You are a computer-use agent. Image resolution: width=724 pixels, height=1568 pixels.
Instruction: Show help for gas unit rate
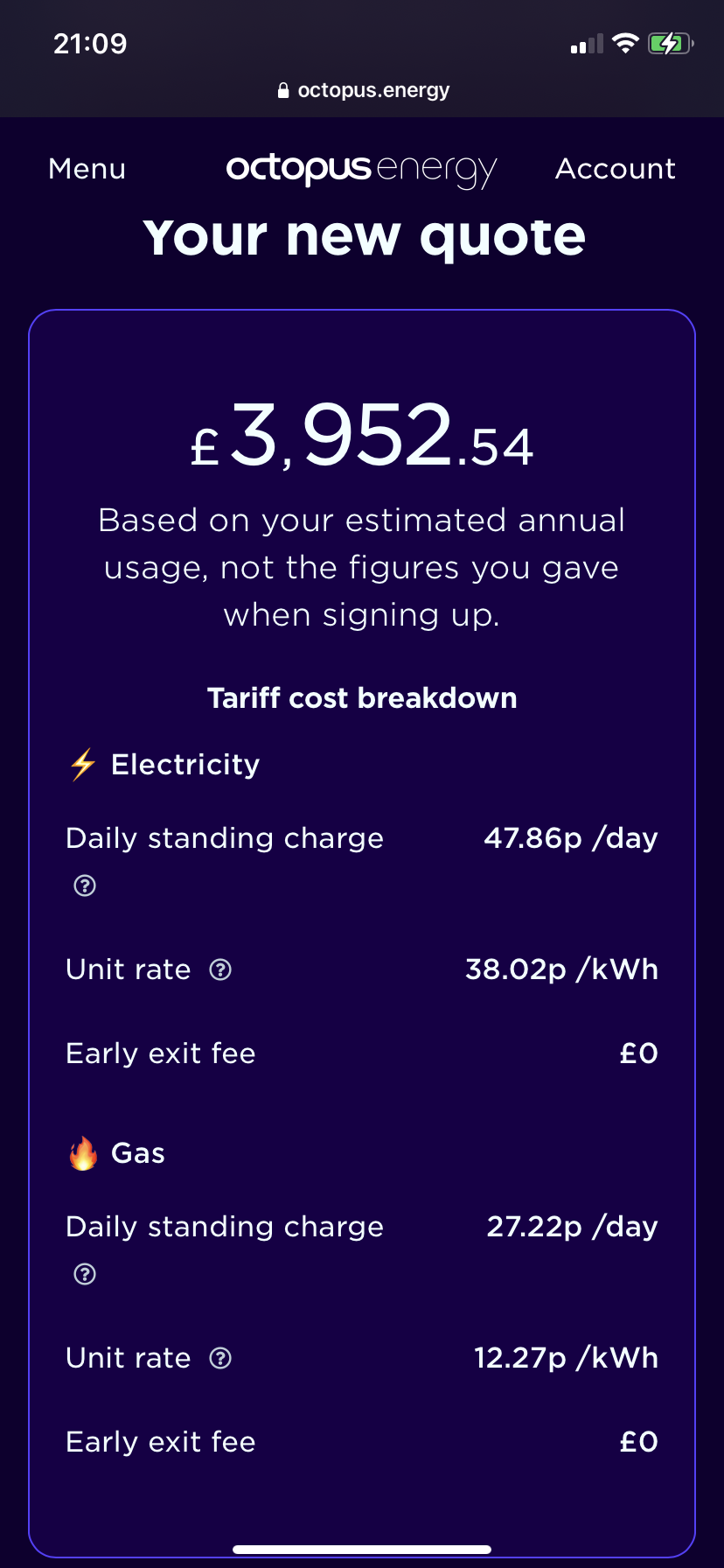point(220,1358)
